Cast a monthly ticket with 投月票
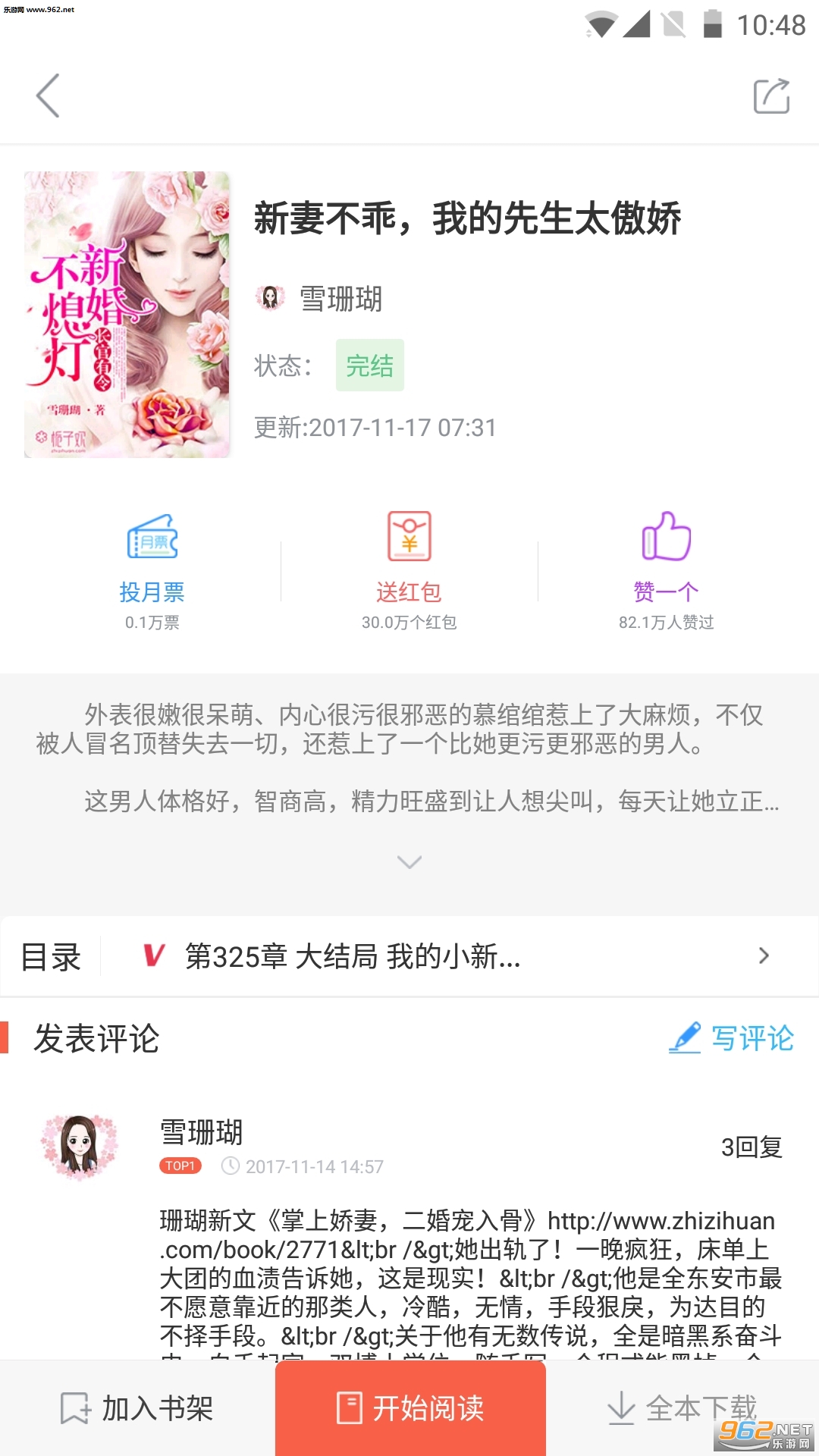This screenshot has width=819, height=1456. point(152,570)
